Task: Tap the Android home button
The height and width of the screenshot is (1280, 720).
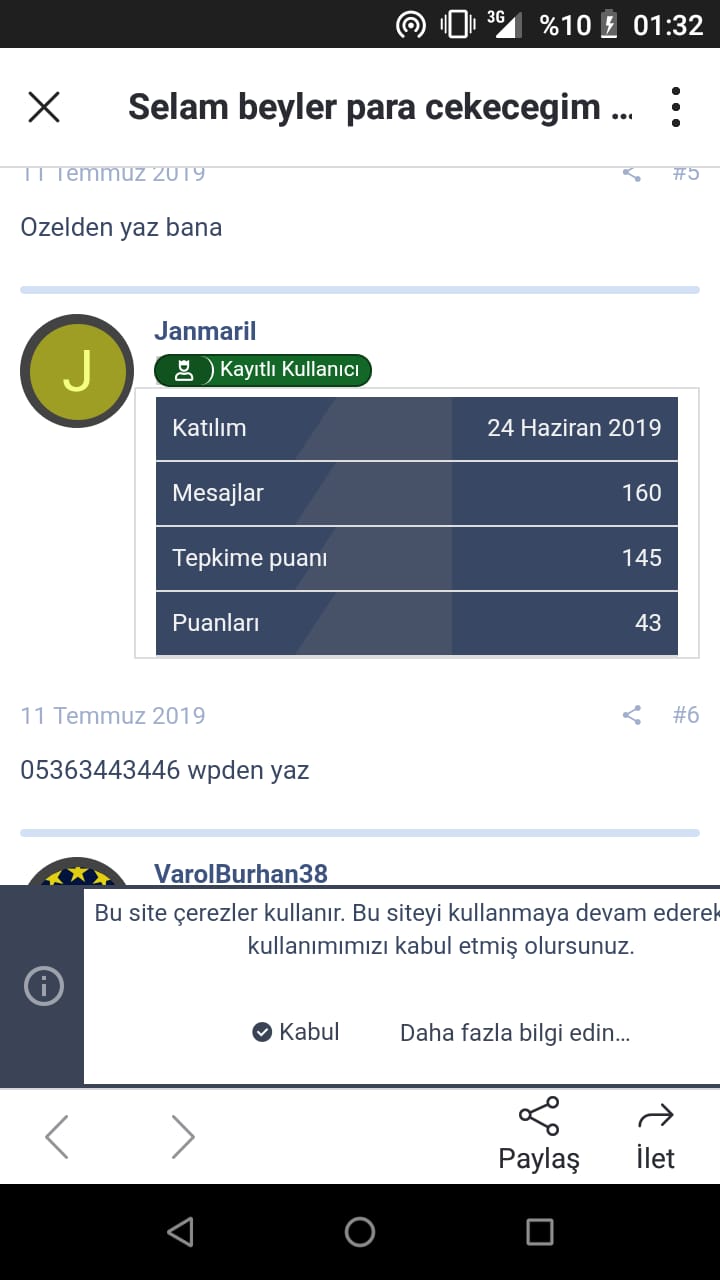Action: 360,1232
